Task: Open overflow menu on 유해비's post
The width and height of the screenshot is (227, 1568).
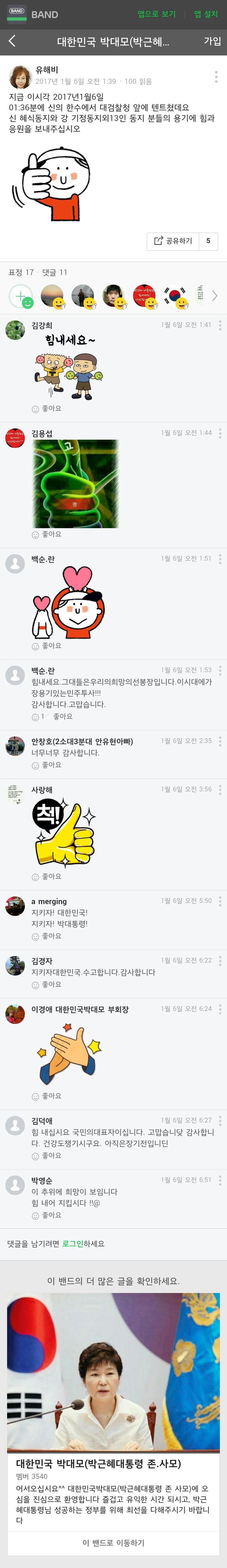Action: (x=216, y=77)
